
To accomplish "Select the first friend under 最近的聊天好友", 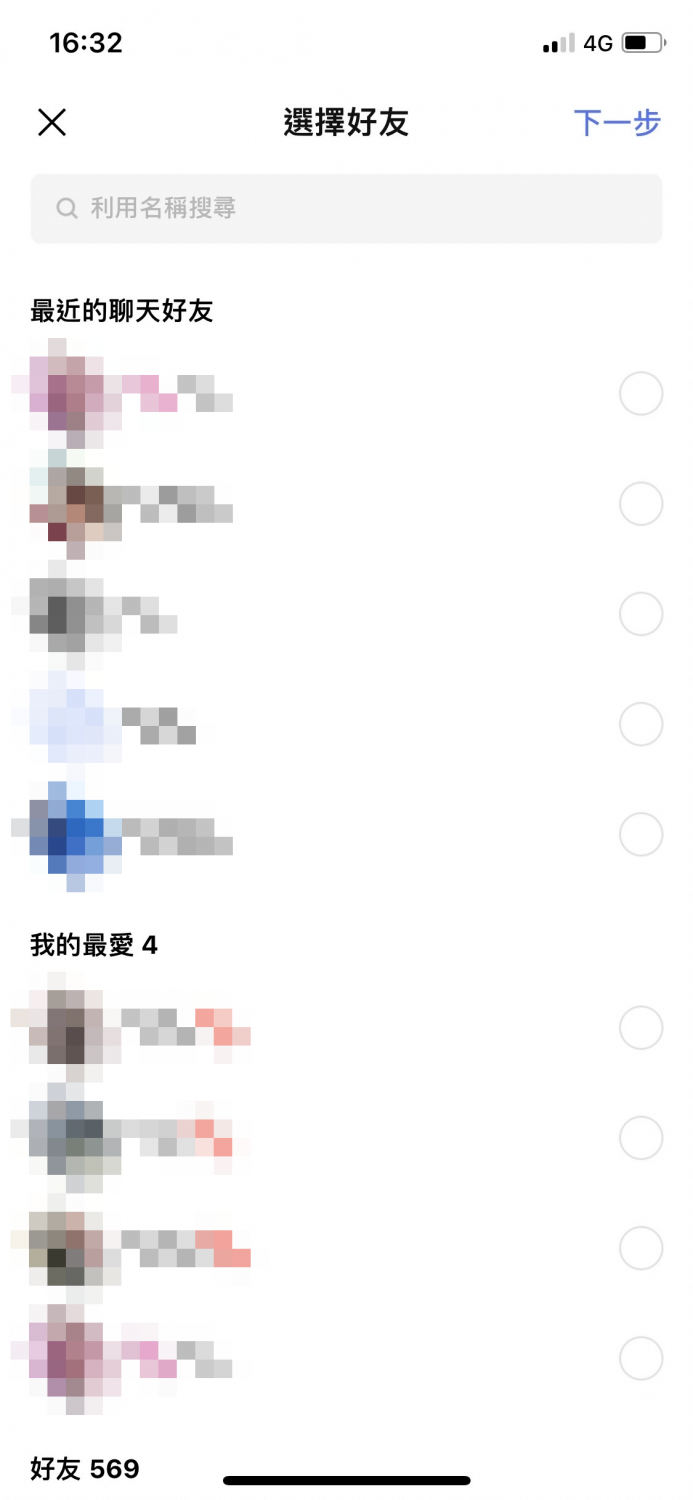I will click(640, 394).
